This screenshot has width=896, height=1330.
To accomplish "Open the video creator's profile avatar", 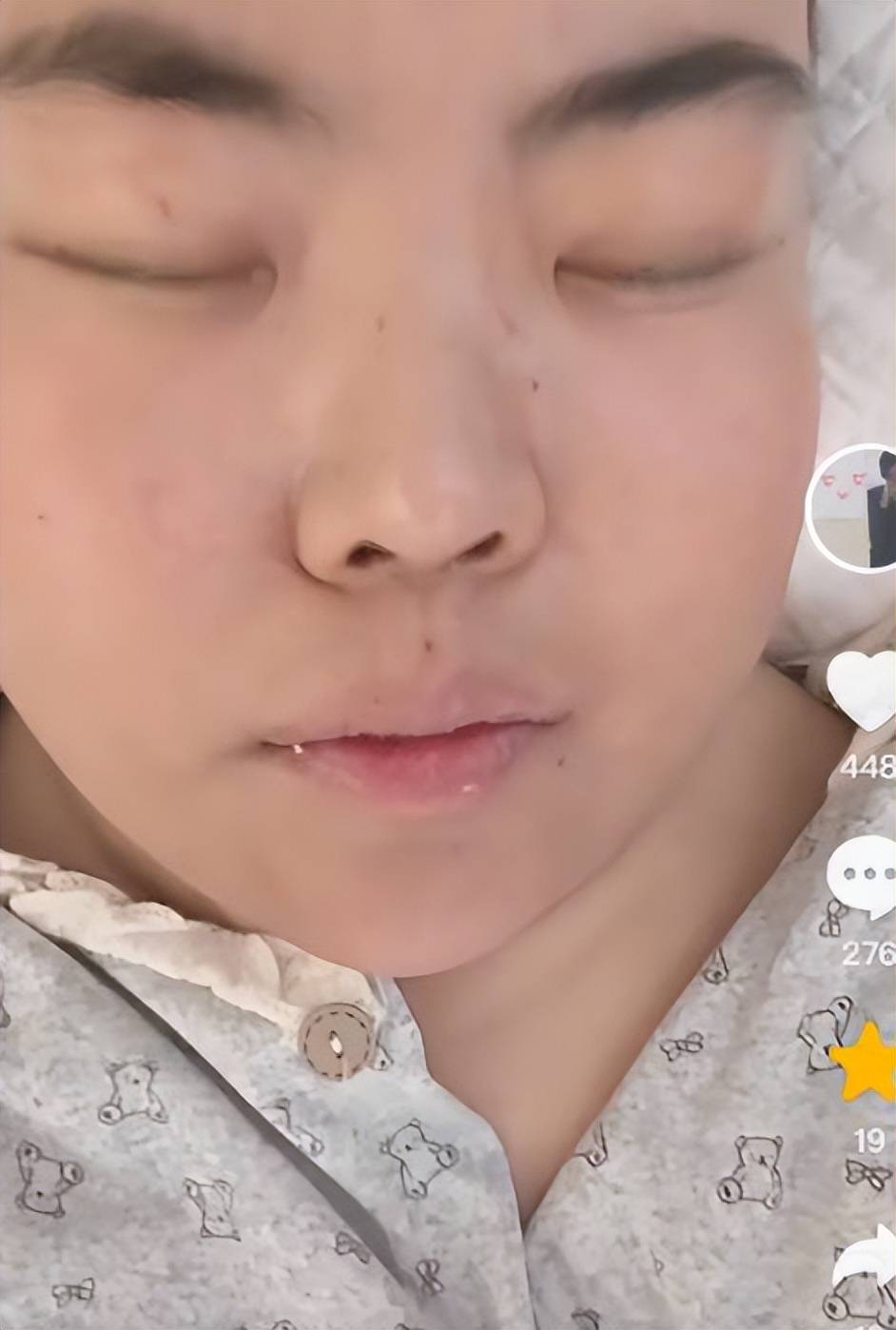I will pyautogui.click(x=853, y=508).
